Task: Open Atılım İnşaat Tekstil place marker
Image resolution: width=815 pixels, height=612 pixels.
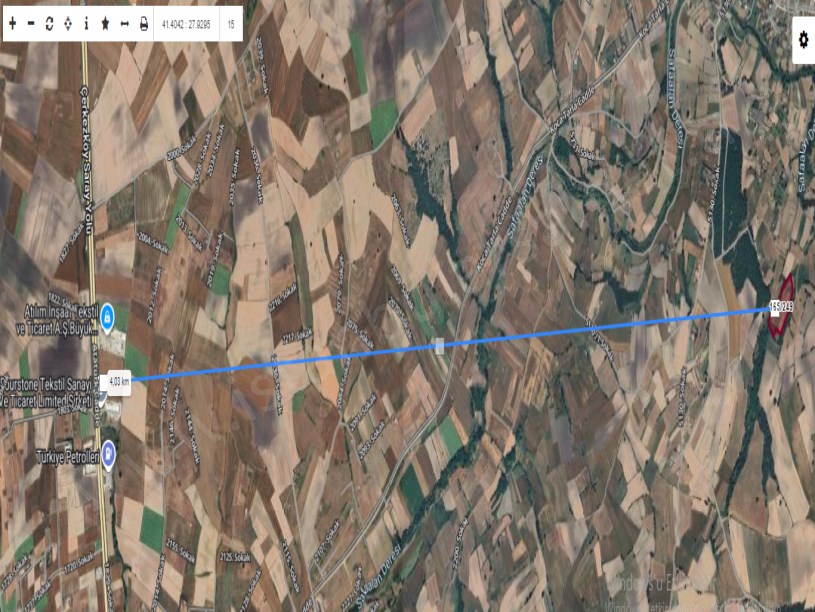Action: click(107, 317)
